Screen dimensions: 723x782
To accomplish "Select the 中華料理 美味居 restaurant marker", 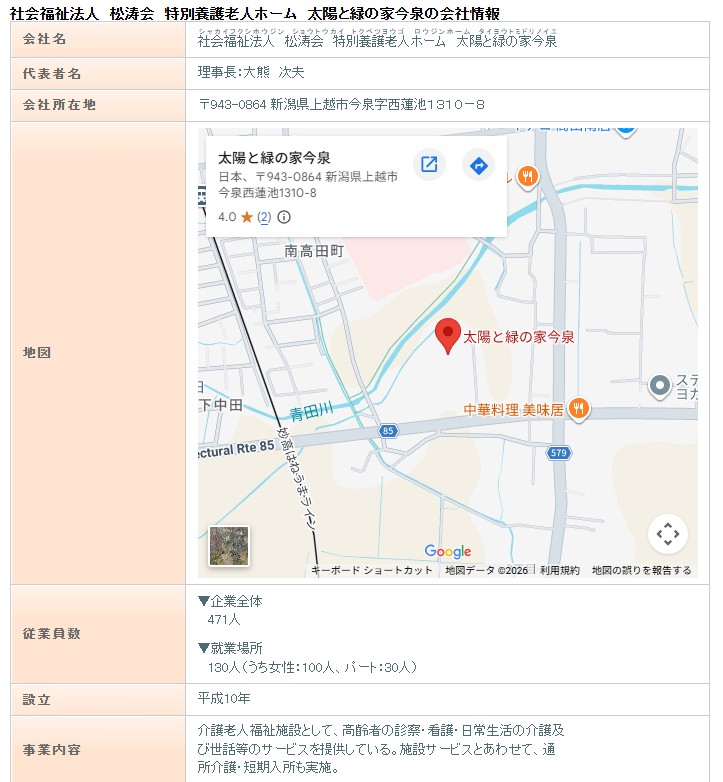I will [x=578, y=408].
